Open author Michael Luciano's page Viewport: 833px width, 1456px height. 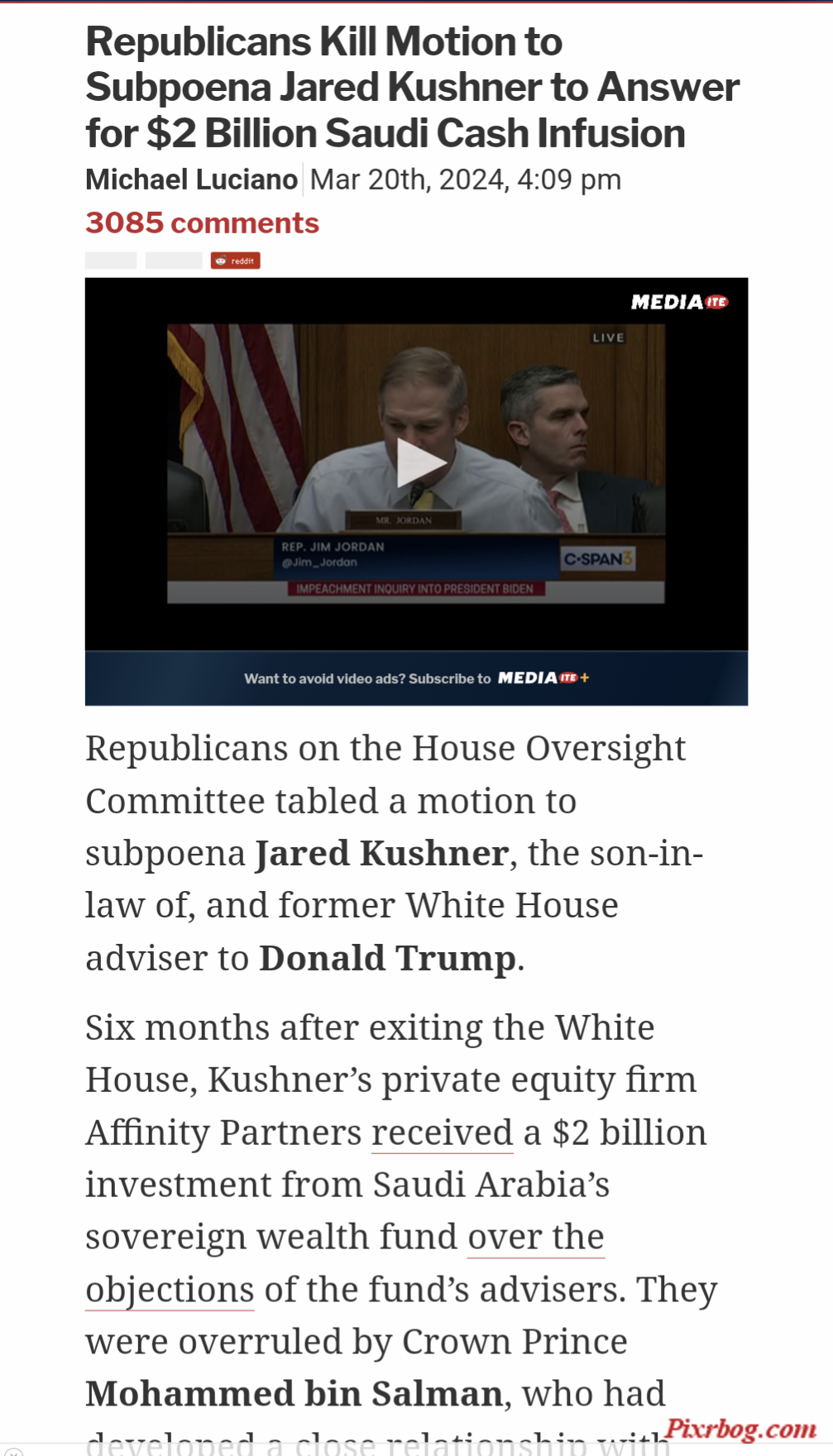(x=191, y=180)
